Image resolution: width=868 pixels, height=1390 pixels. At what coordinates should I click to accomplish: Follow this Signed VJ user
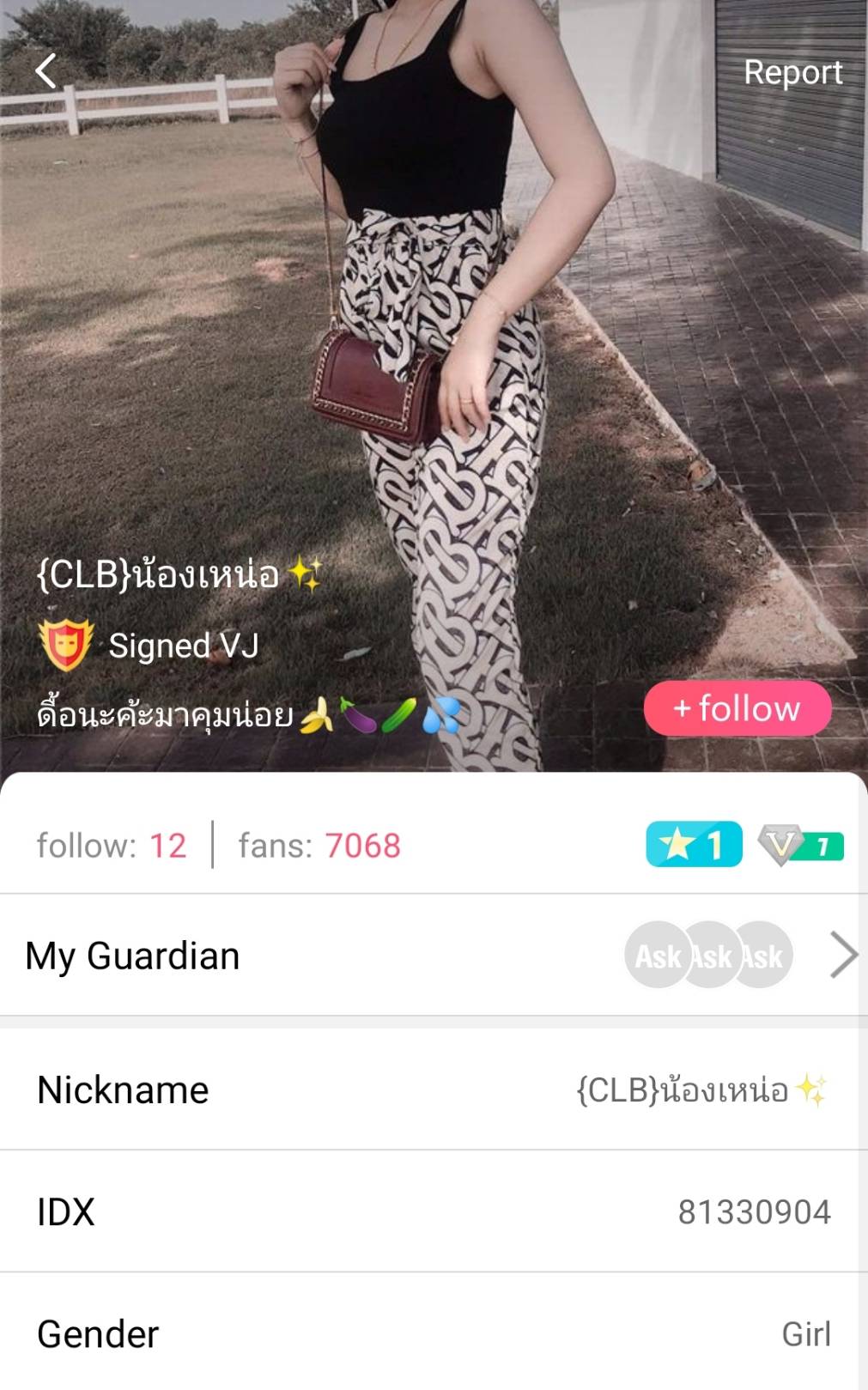pyautogui.click(x=737, y=708)
